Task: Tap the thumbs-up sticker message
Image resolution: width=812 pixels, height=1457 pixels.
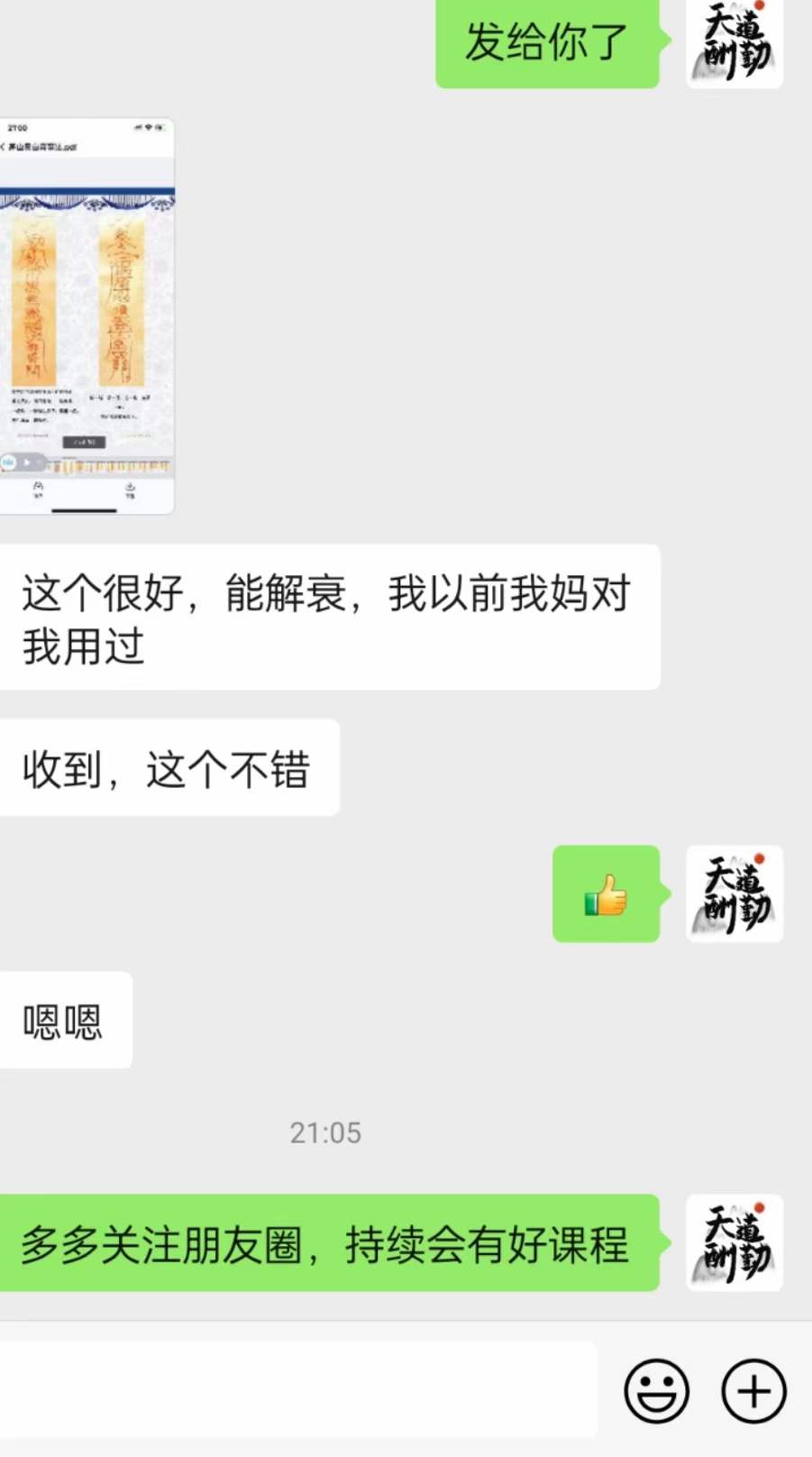Action: pos(606,894)
